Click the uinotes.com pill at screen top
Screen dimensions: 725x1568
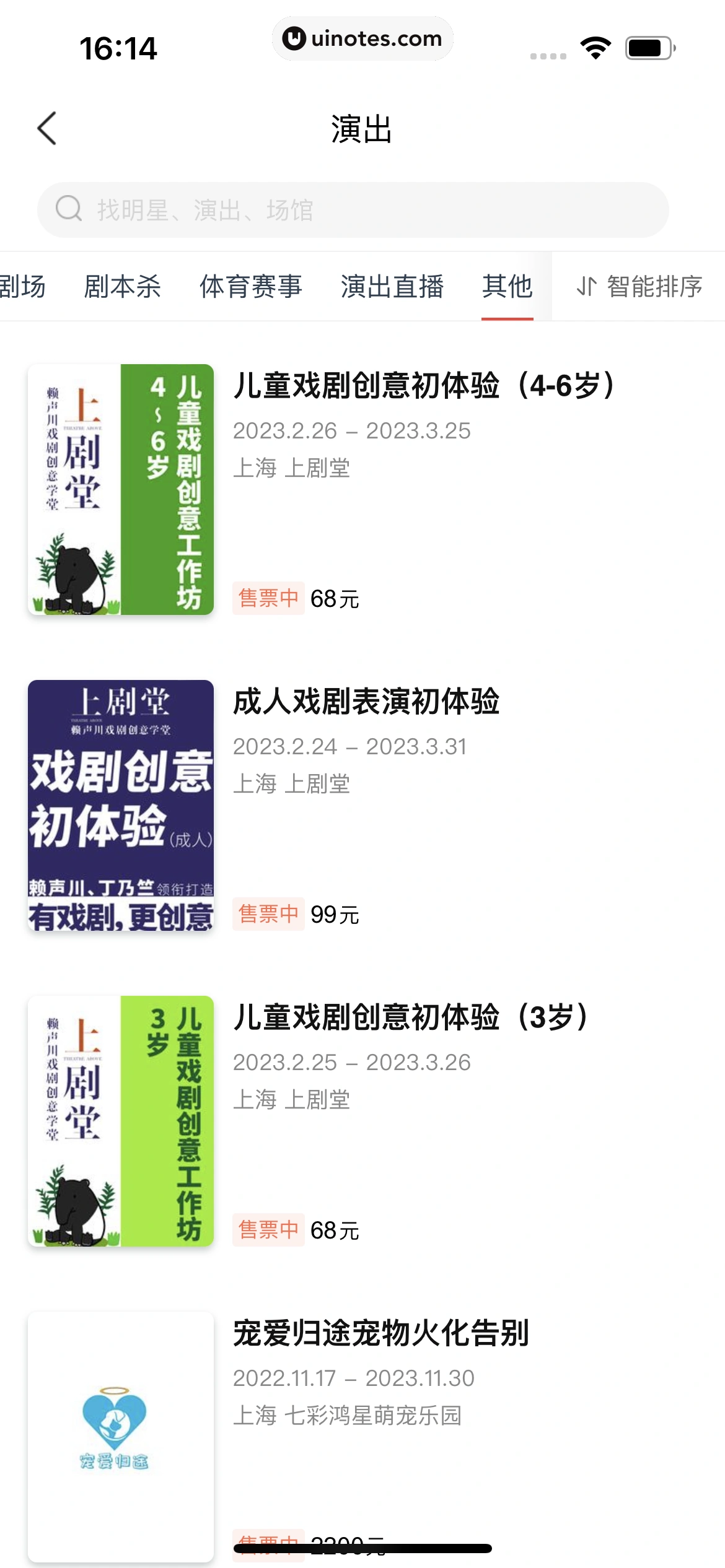[362, 38]
